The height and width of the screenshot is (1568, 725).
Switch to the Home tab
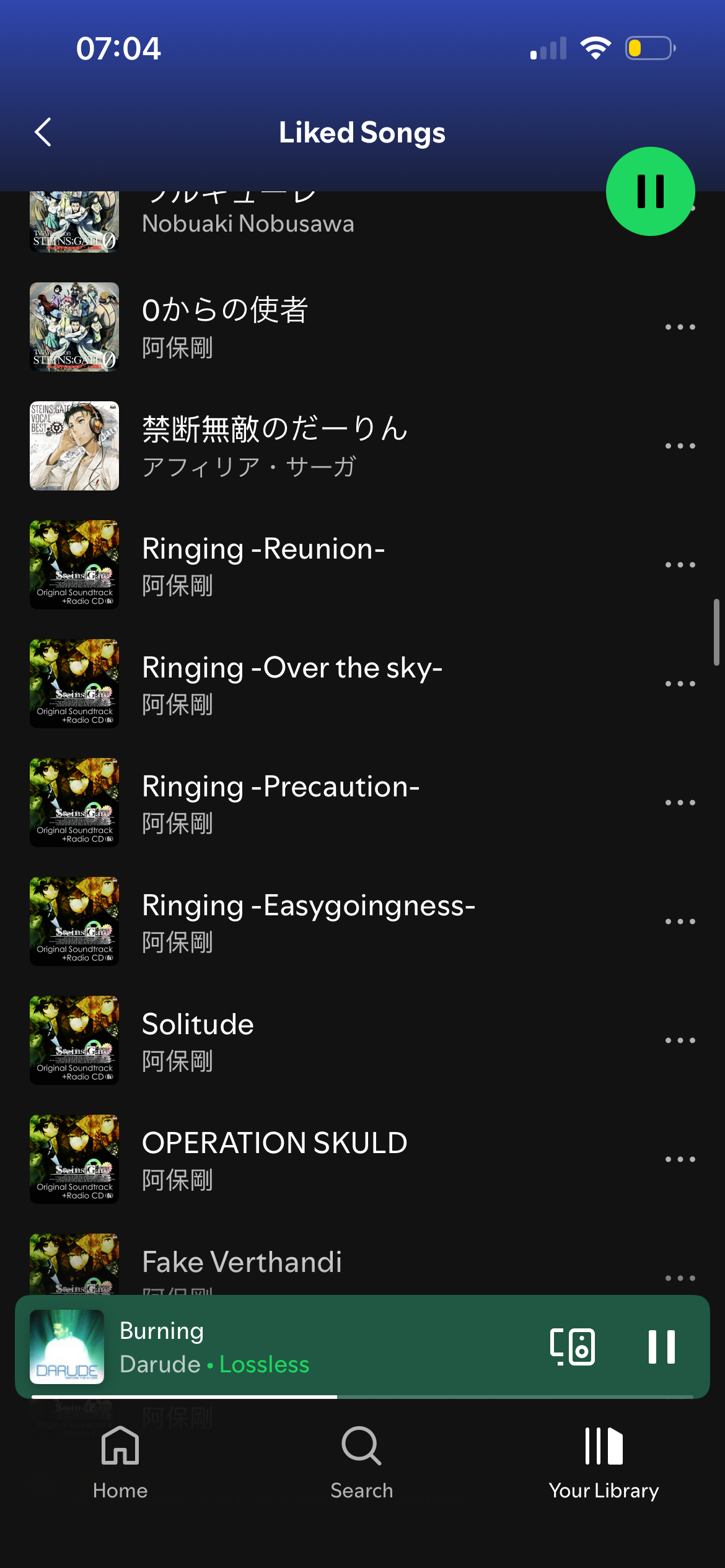[x=120, y=1461]
